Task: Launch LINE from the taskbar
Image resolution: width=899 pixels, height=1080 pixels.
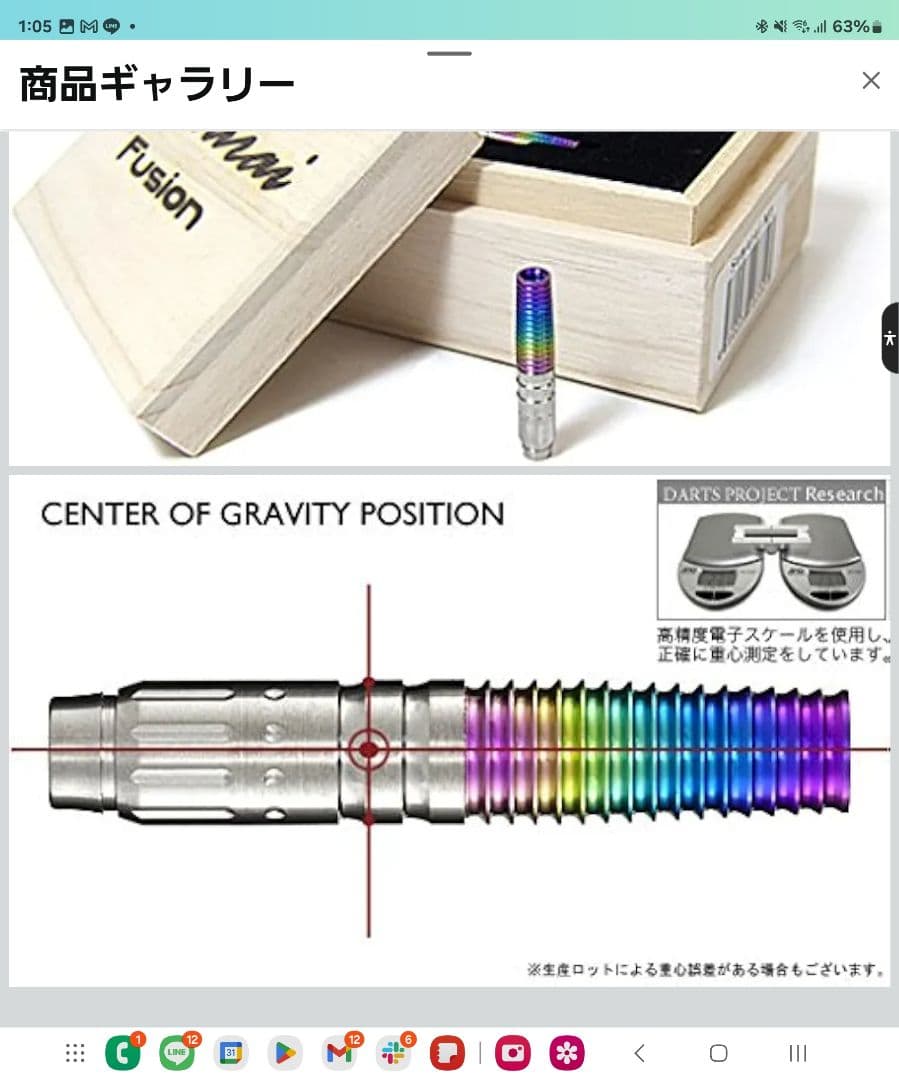Action: point(178,1052)
